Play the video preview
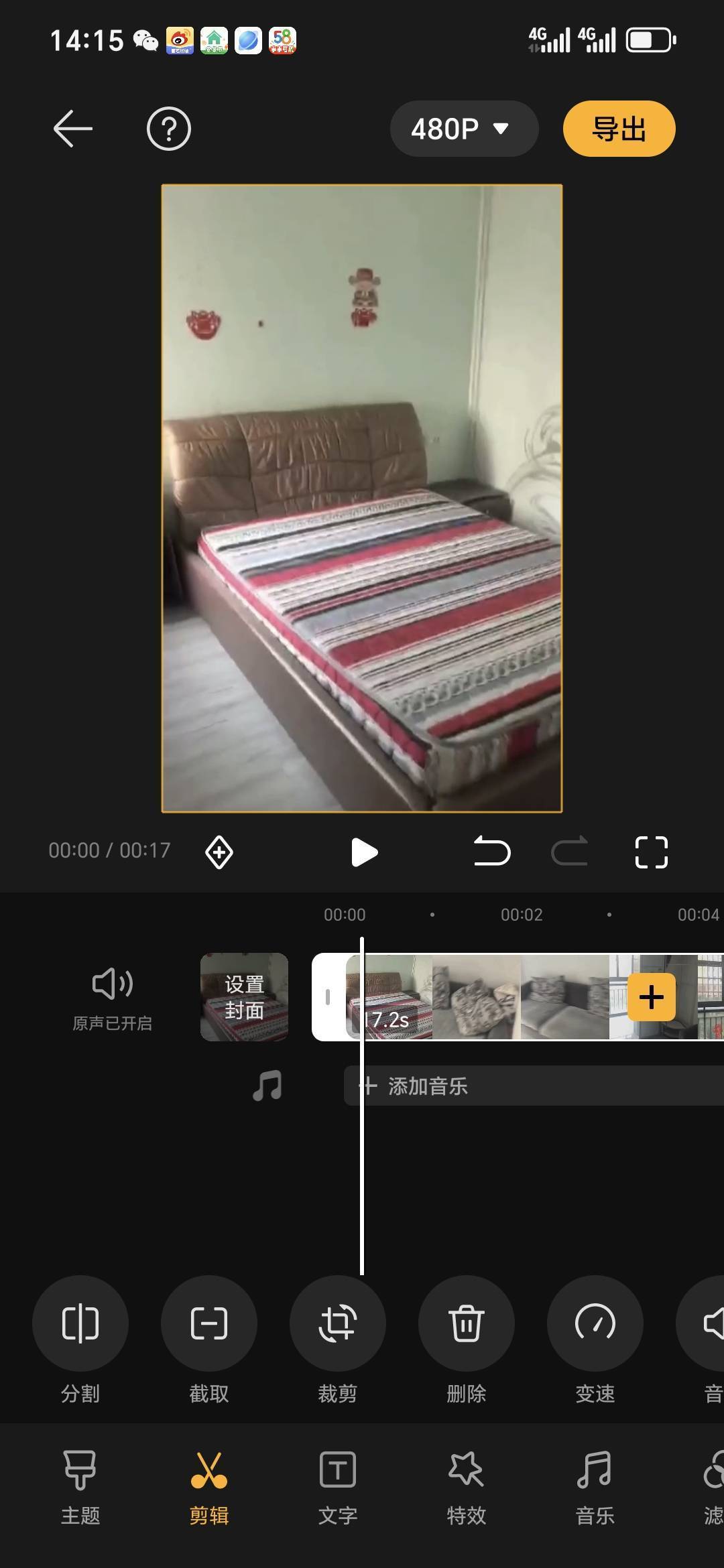The width and height of the screenshot is (724, 1568). point(364,852)
